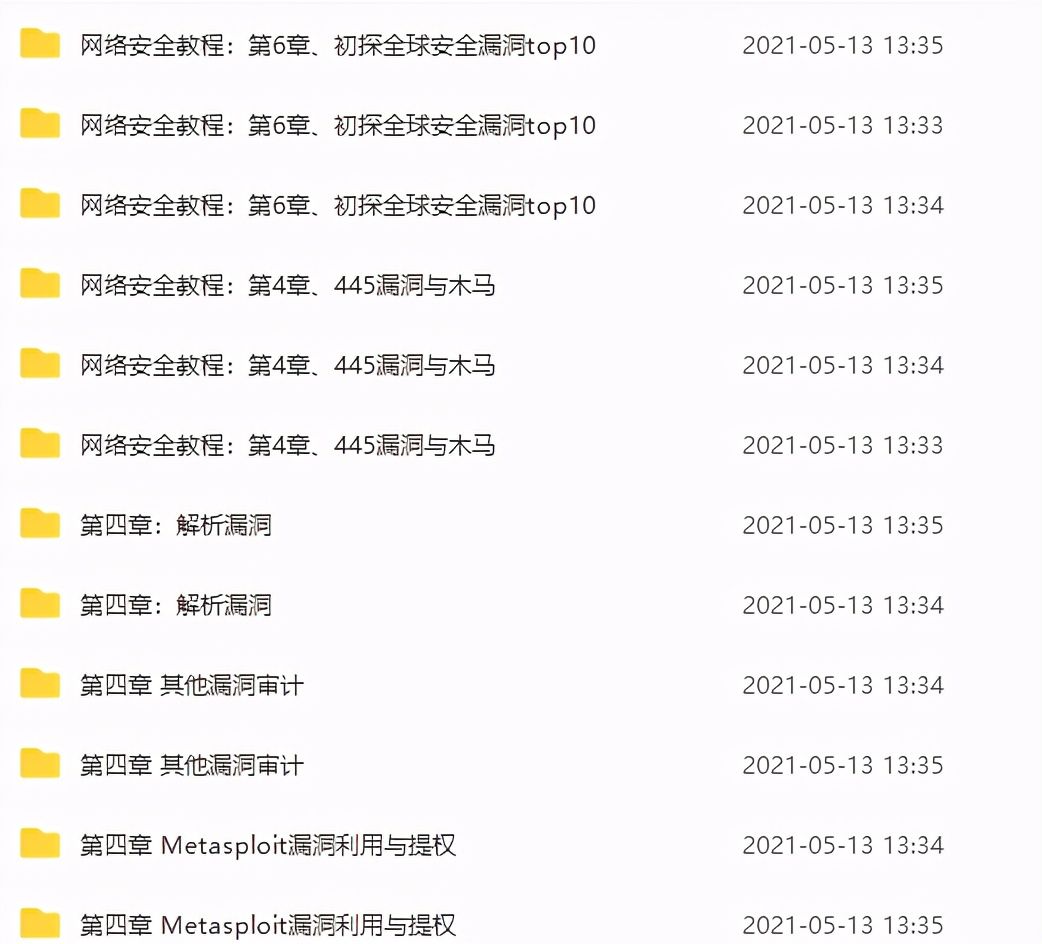Open 第4章 445漏洞与木马 folder dated 13:33
Viewport: 1042px width, 944px height.
[x=287, y=445]
